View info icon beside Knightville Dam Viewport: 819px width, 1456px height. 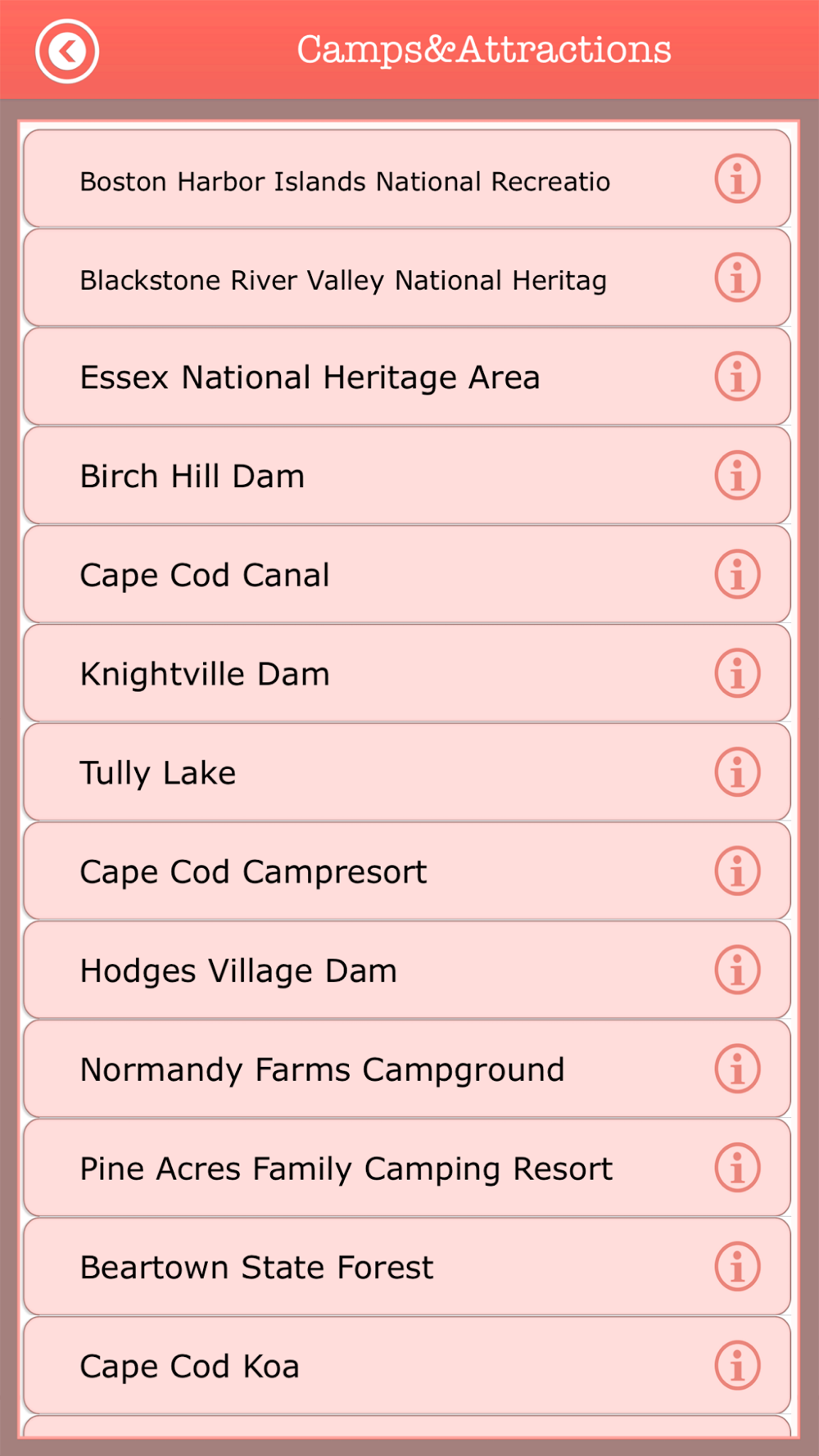click(737, 673)
